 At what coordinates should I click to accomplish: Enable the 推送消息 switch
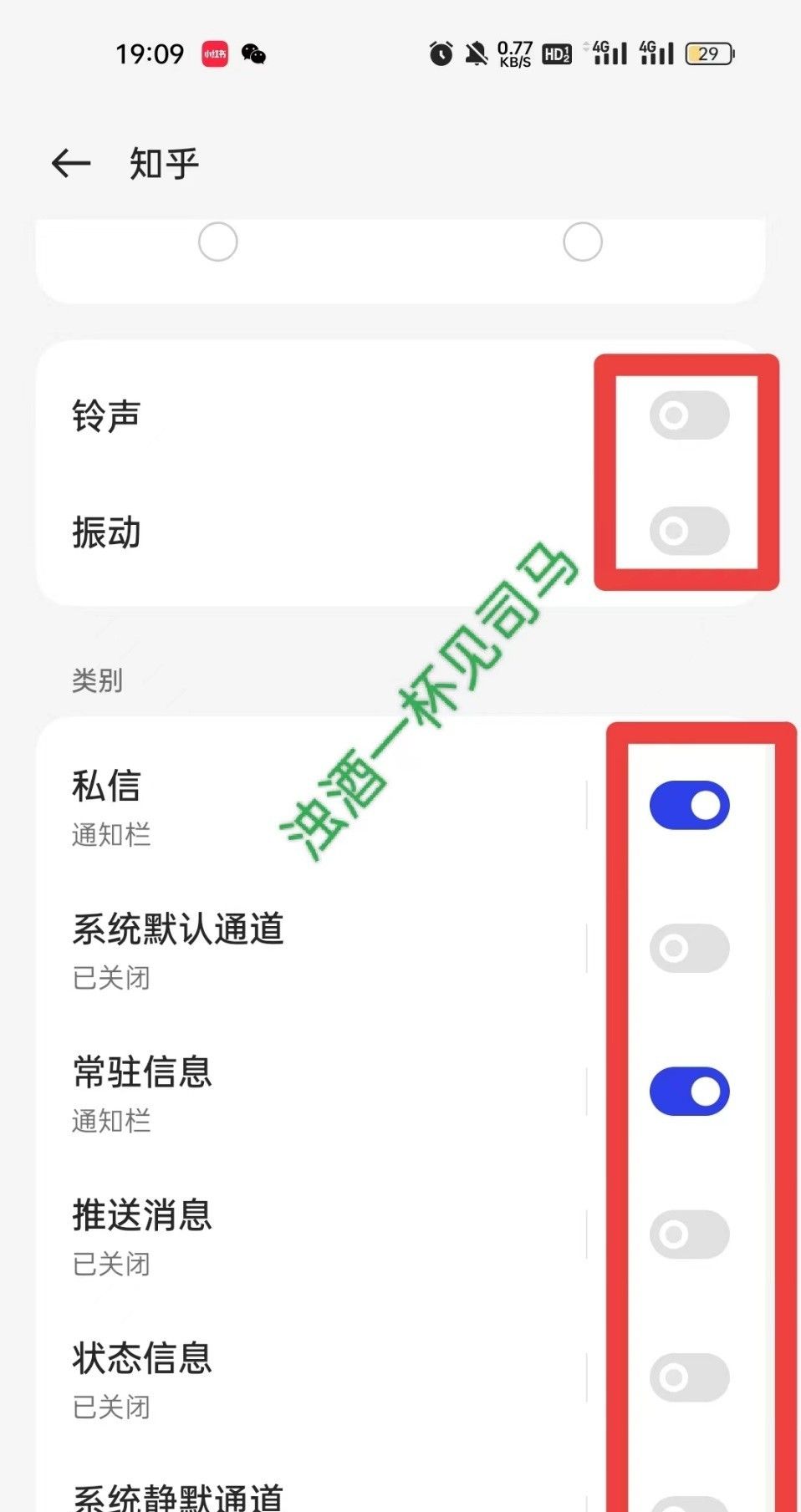687,1234
